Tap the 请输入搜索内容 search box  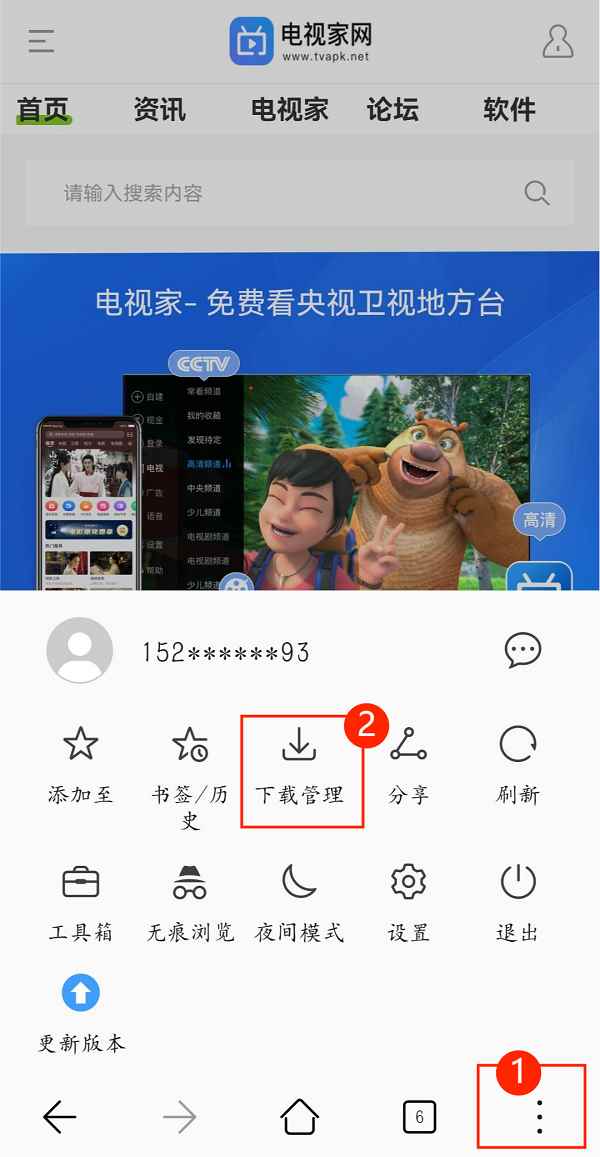300,193
